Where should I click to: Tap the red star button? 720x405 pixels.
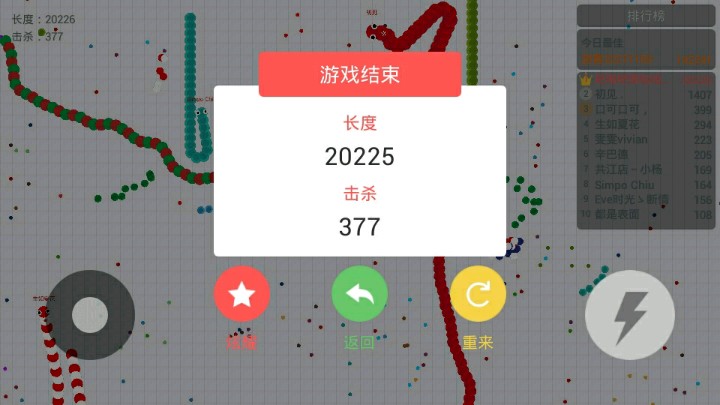[242, 294]
